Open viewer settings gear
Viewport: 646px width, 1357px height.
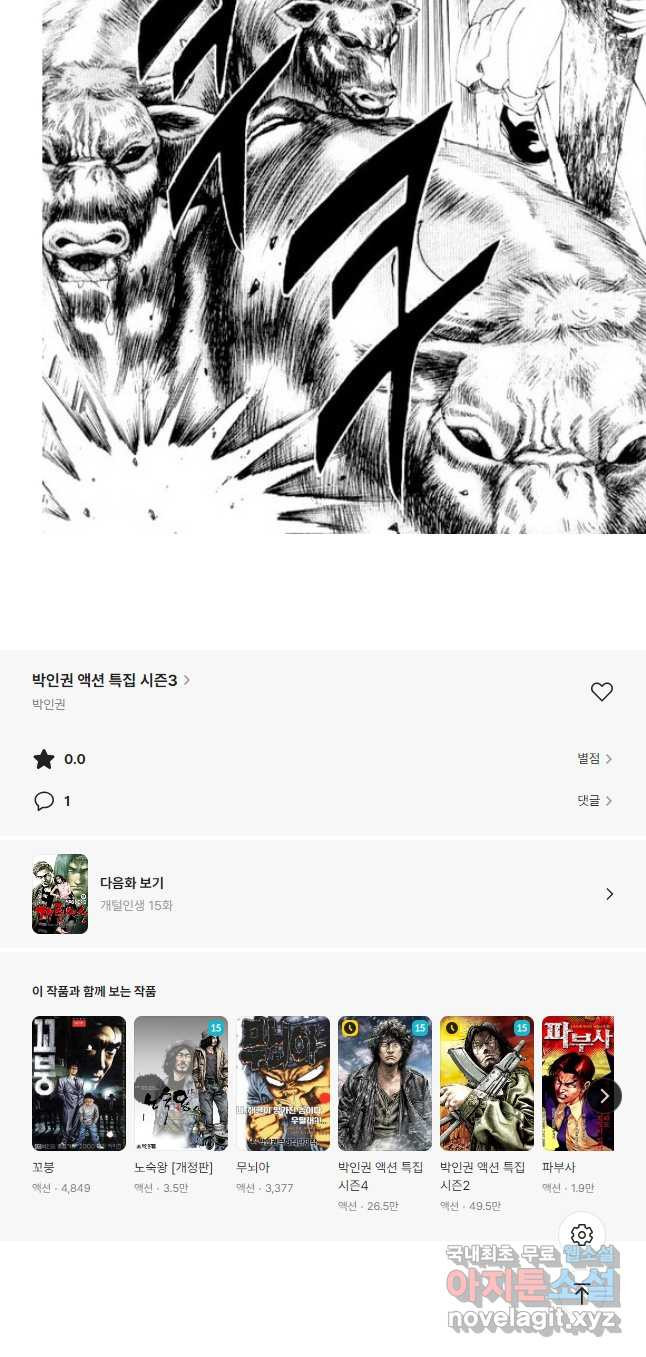click(582, 1235)
